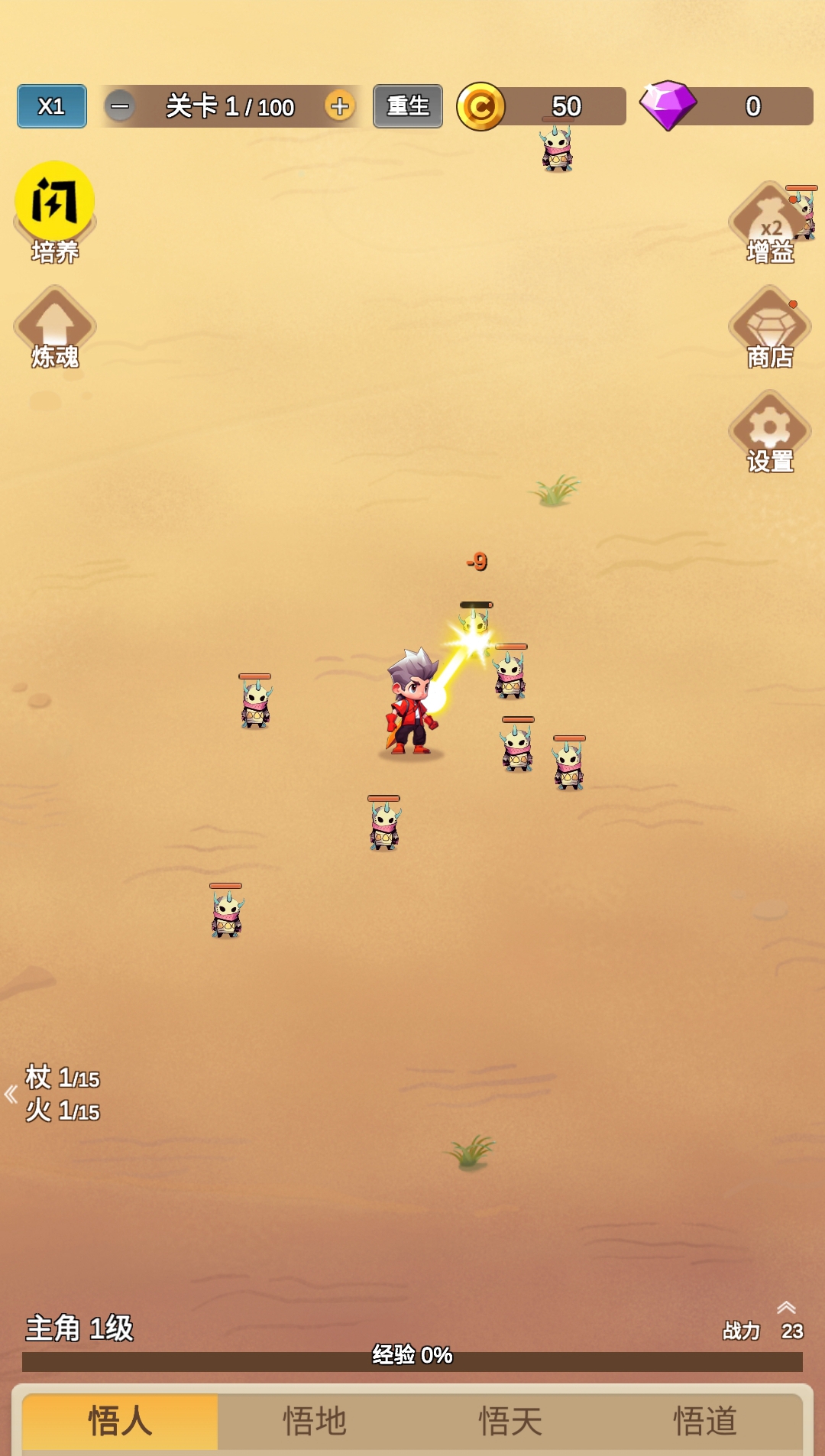Image resolution: width=825 pixels, height=1456 pixels.
Task: Tap the 重生 rebirth button
Action: pos(408,106)
